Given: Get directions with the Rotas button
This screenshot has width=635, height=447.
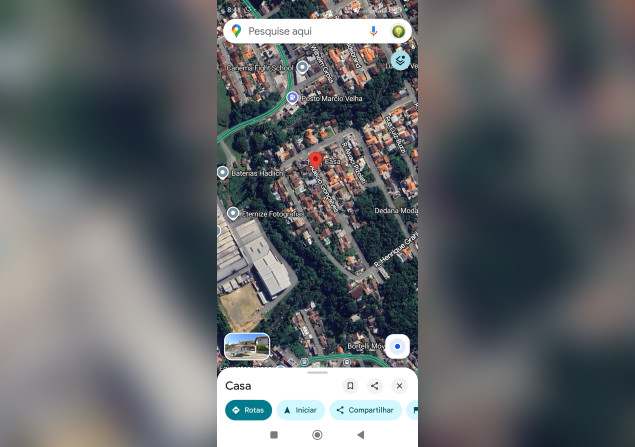Looking at the screenshot, I should tap(248, 410).
